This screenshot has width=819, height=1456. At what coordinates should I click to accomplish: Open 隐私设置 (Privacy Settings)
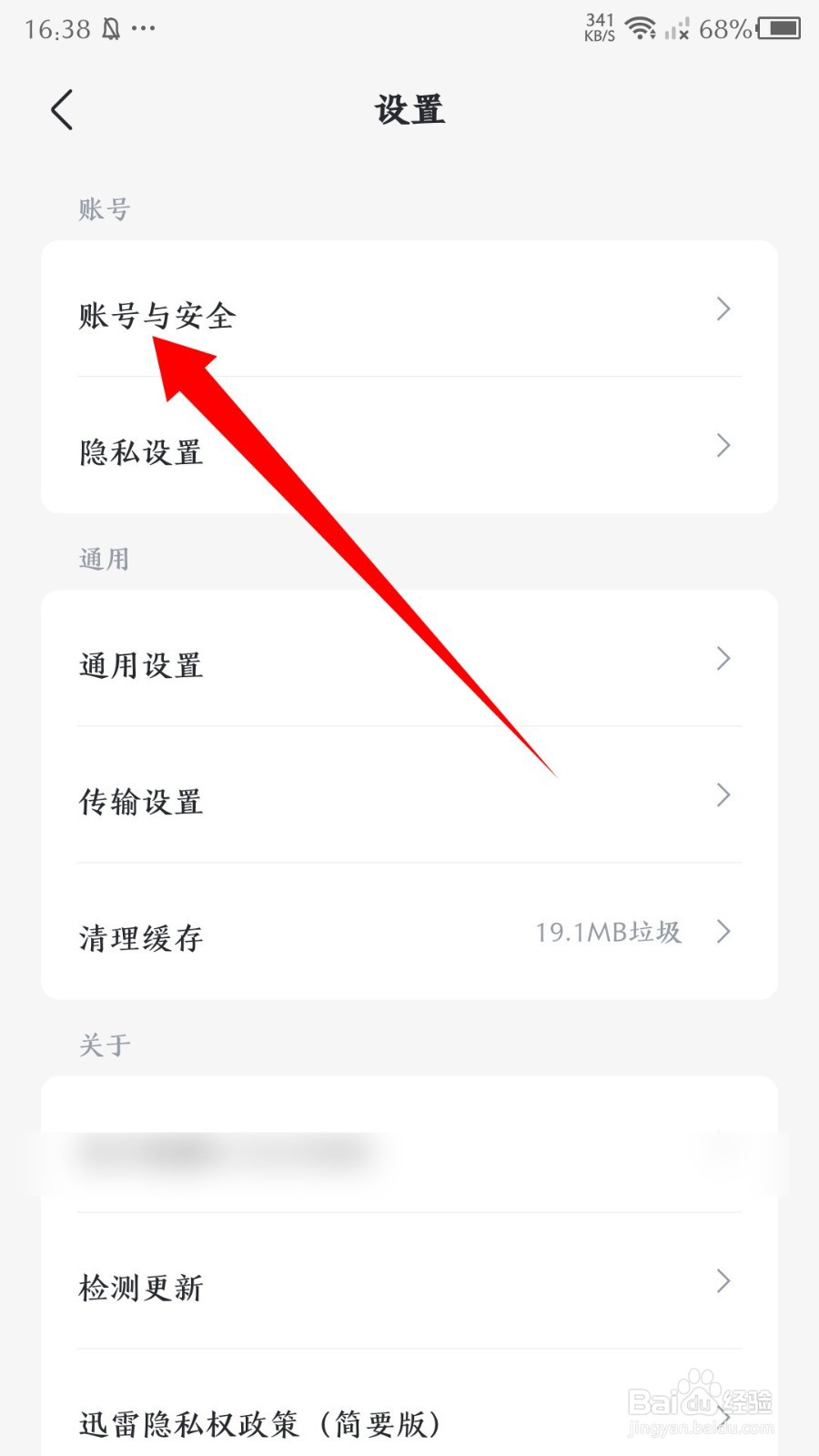pyautogui.click(x=140, y=452)
